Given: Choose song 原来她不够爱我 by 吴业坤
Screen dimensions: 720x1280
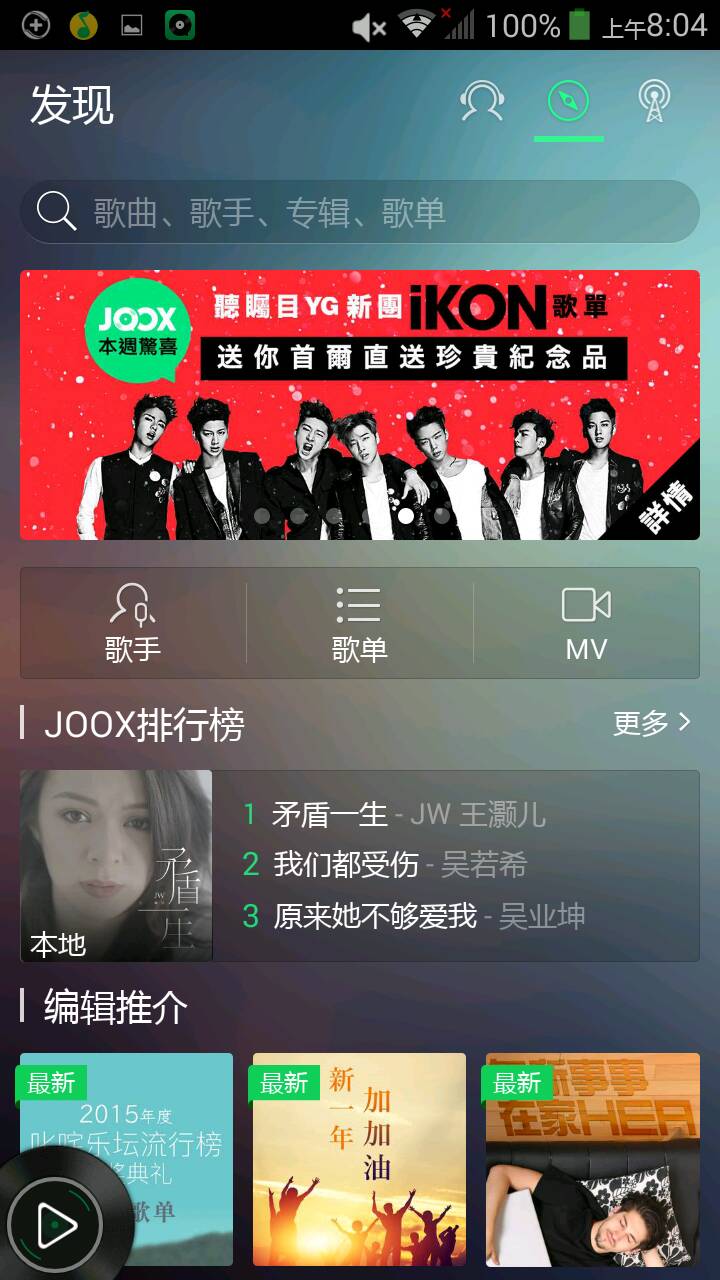Looking at the screenshot, I should pos(415,916).
